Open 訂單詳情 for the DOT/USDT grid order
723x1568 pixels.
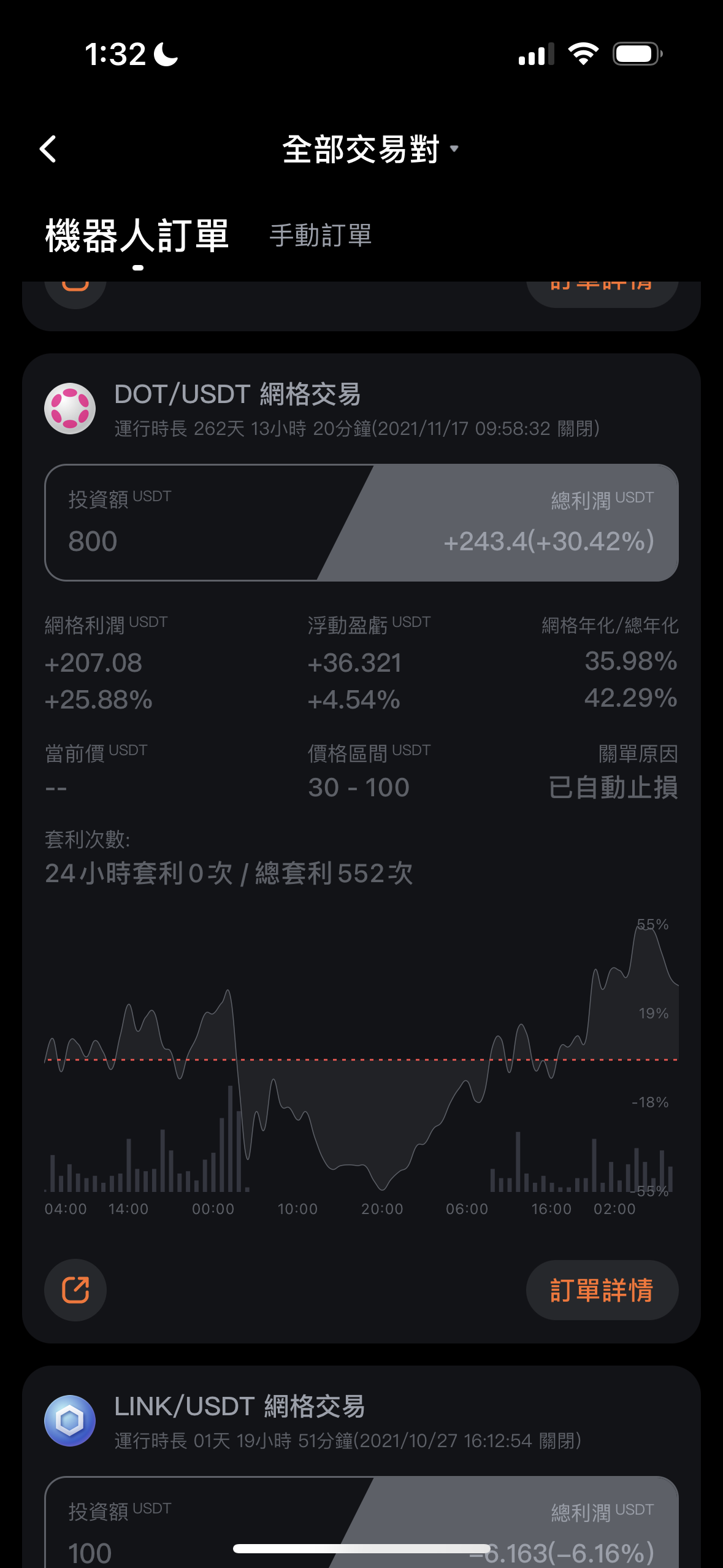(x=602, y=1290)
